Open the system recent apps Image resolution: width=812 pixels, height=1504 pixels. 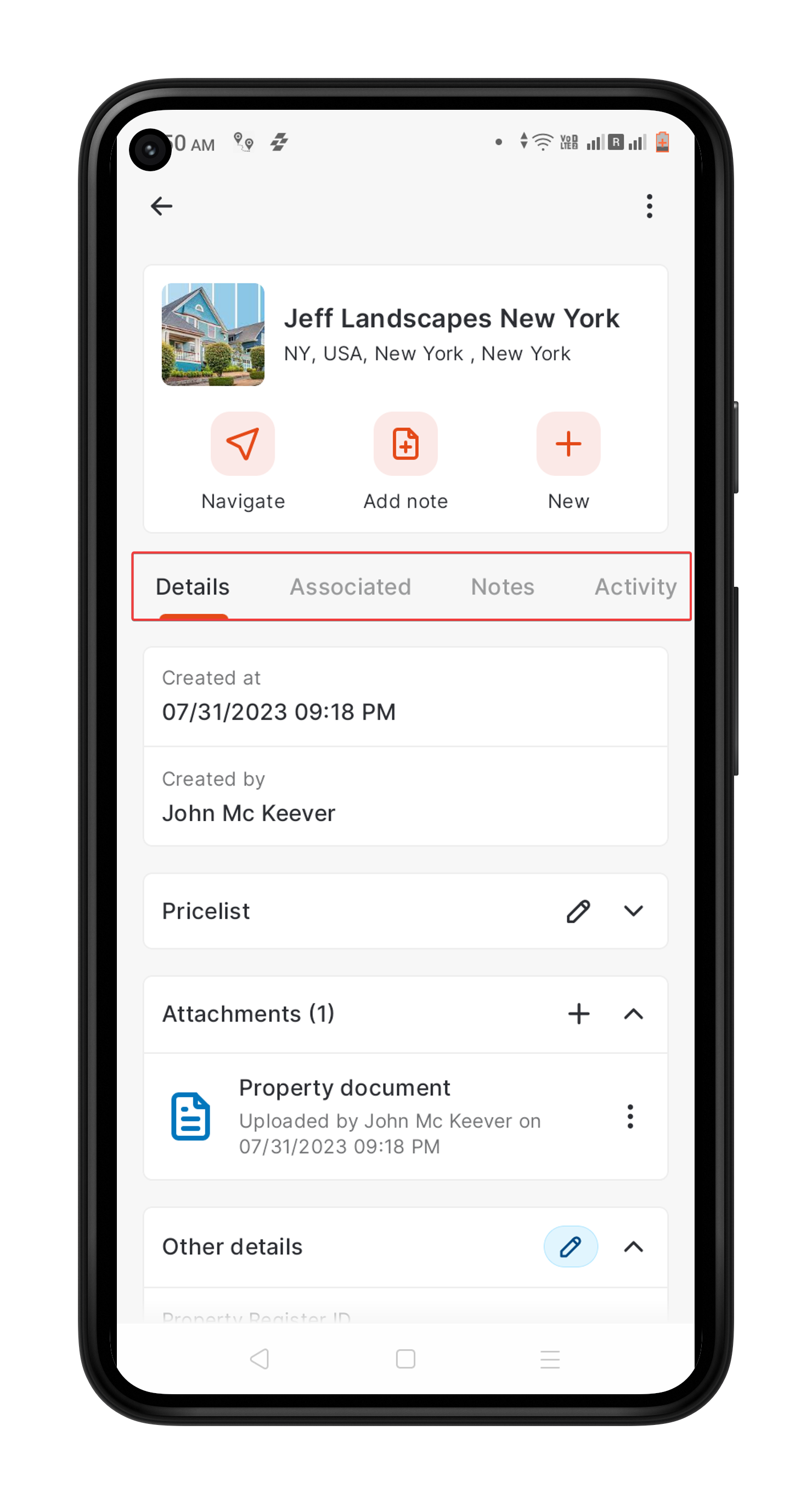pyautogui.click(x=550, y=1359)
